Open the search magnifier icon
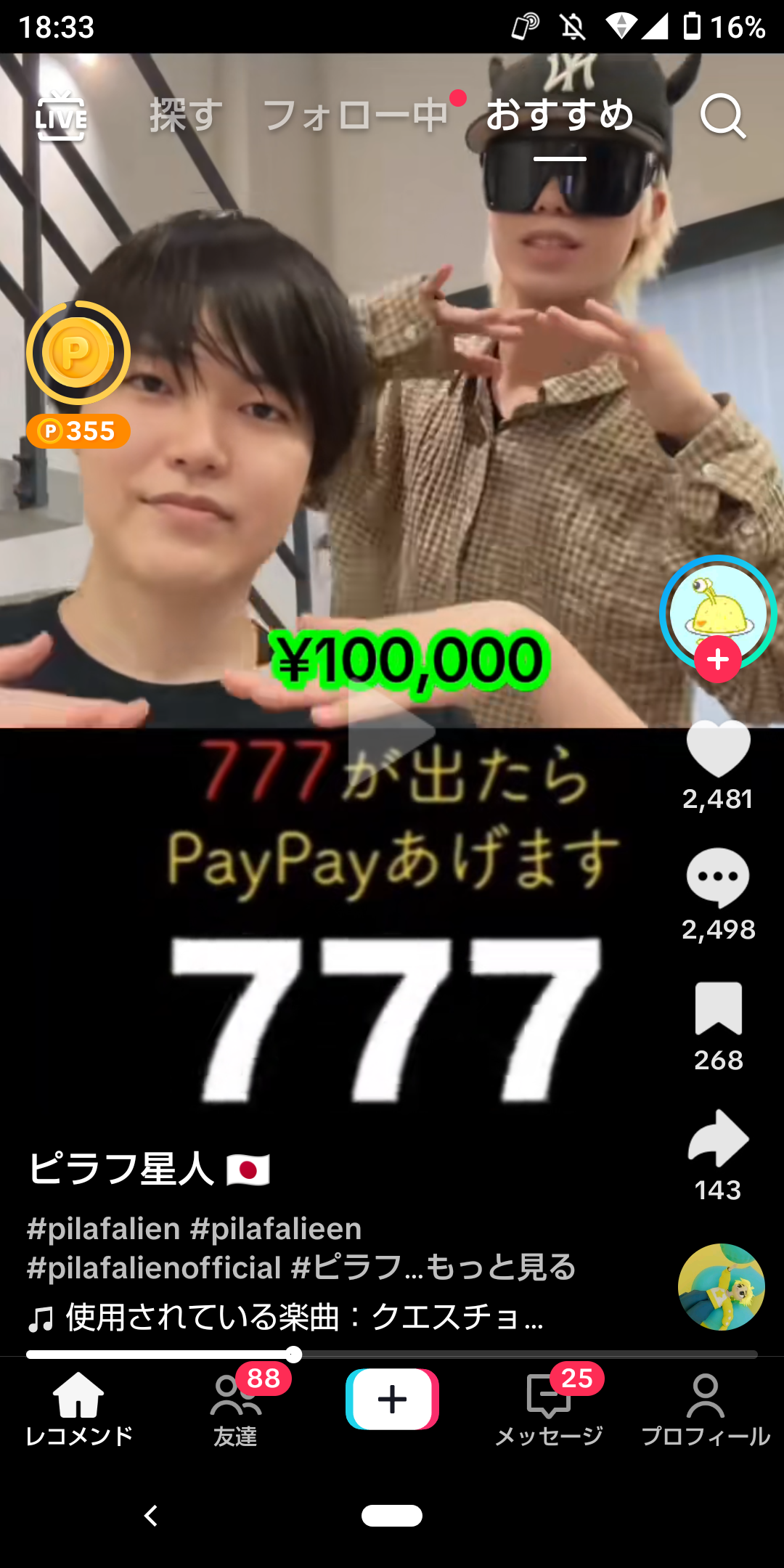This screenshot has width=784, height=1568. tap(722, 116)
